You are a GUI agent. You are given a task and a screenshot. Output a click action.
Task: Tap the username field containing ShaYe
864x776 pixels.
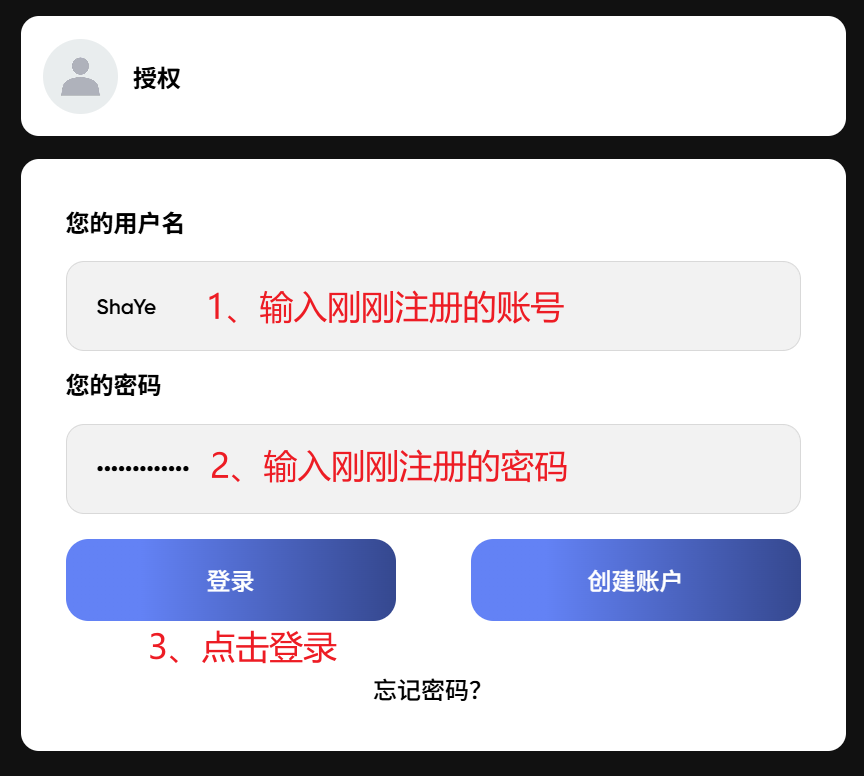(x=432, y=306)
